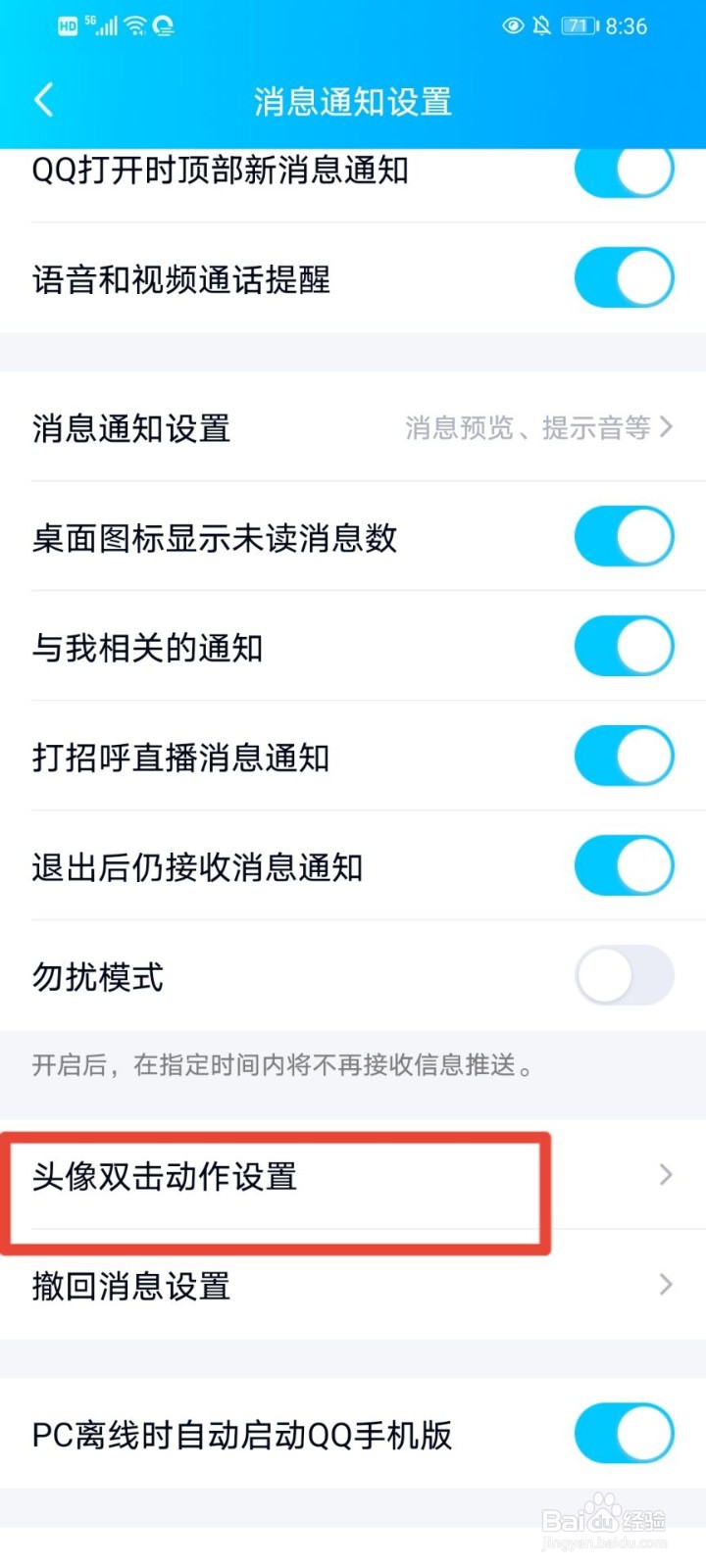Navigate back with the arrow icon
The height and width of the screenshot is (1568, 706).
click(43, 100)
